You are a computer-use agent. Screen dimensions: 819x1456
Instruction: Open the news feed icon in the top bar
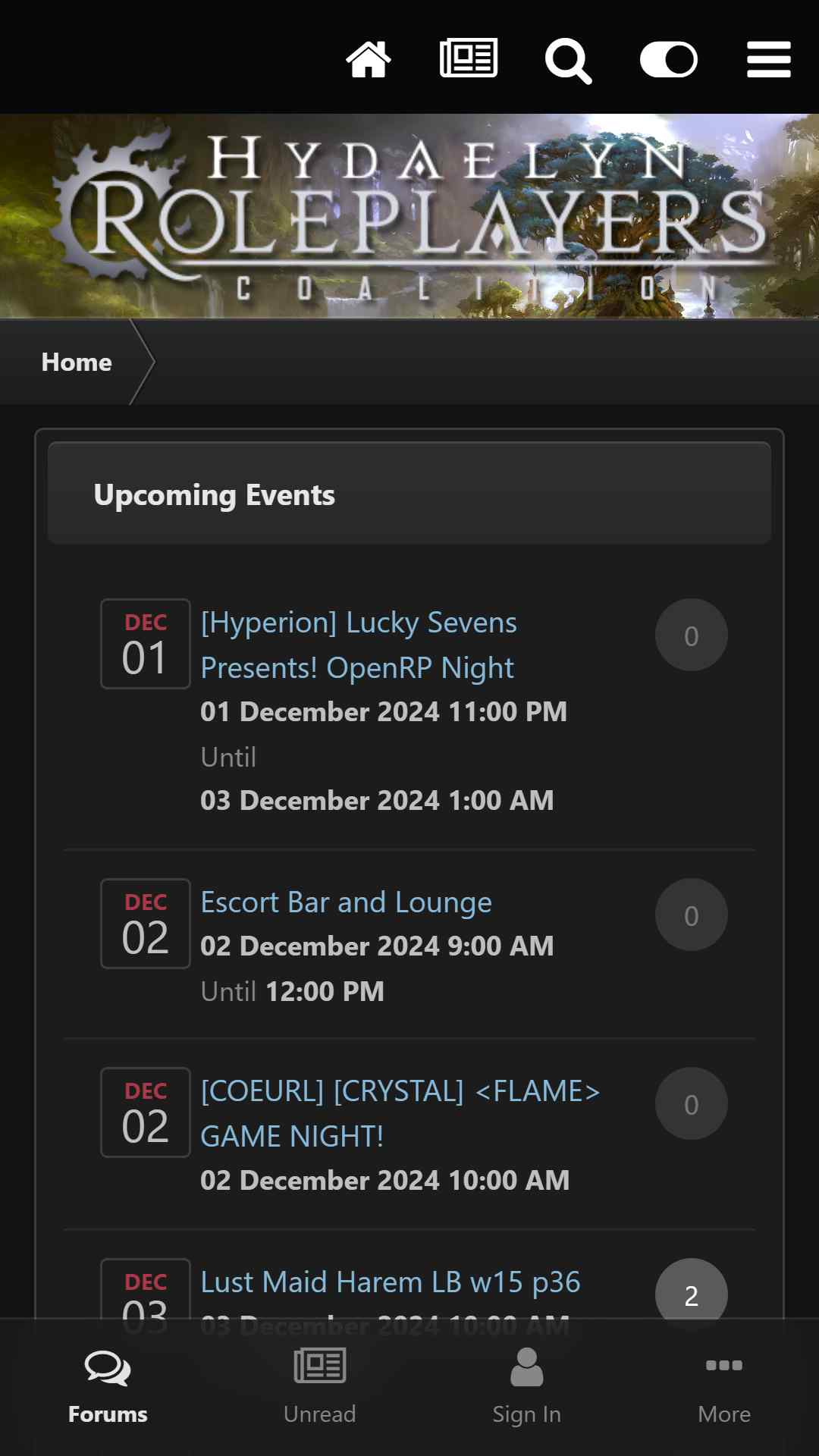pos(469,58)
